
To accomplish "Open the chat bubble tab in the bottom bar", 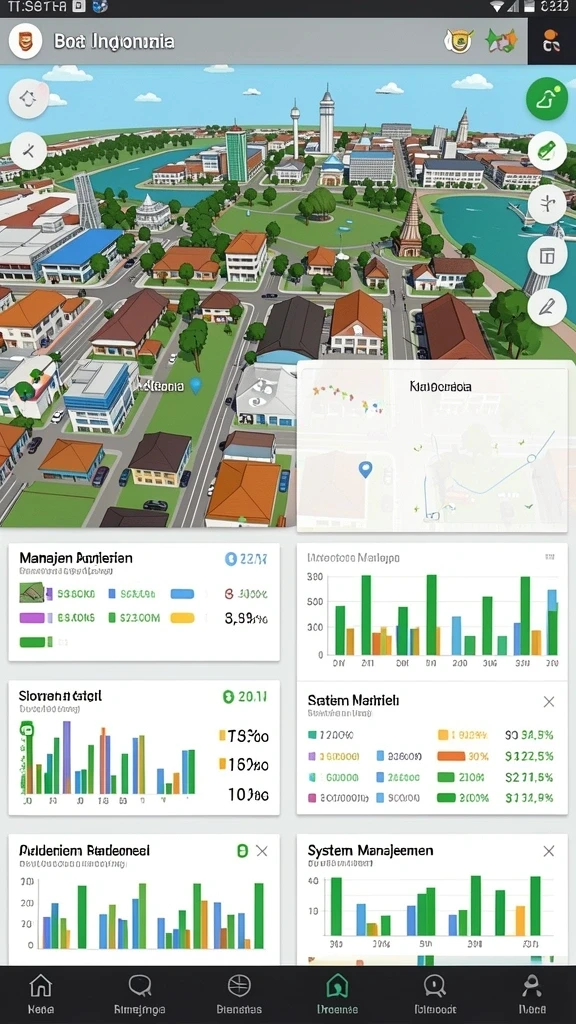I will pyautogui.click(x=140, y=994).
